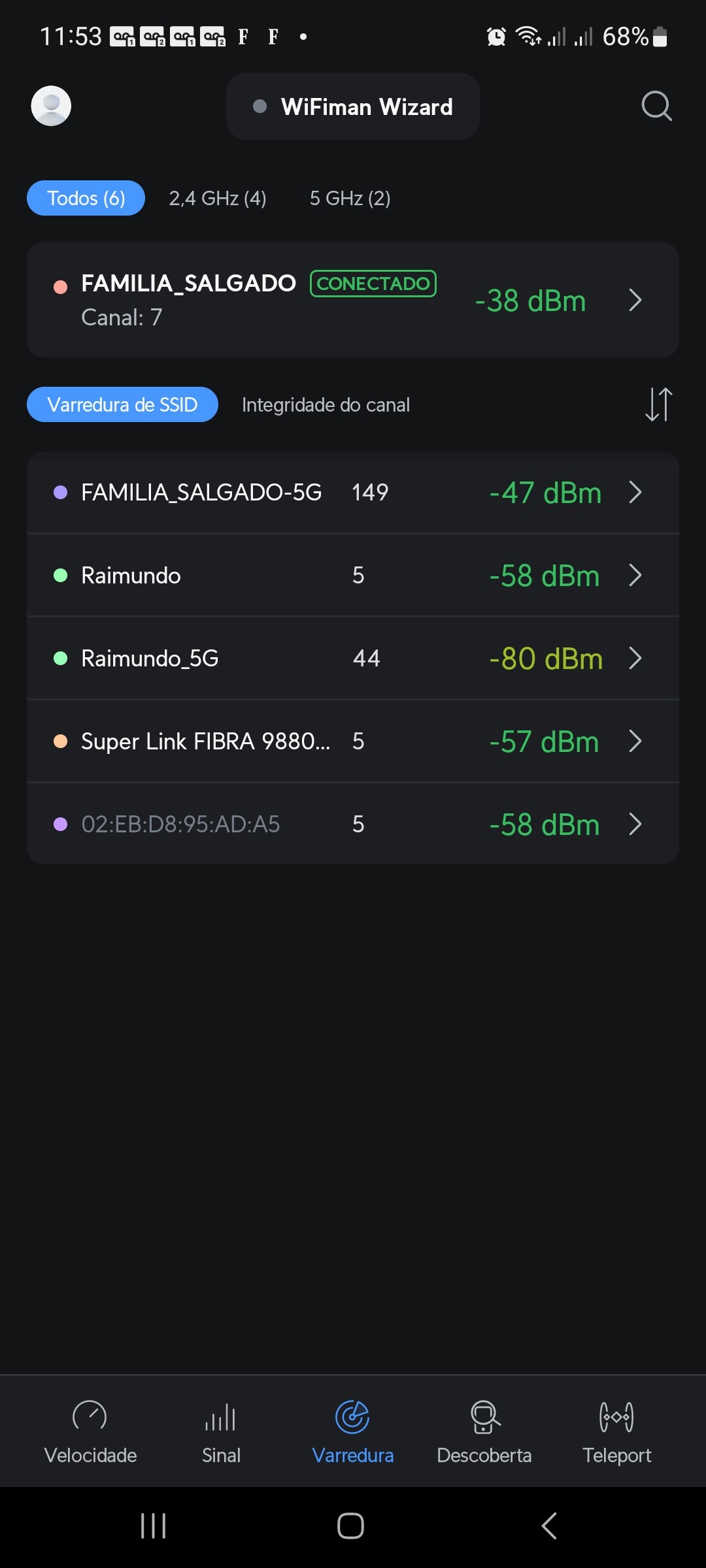Open the profile avatar
This screenshot has height=1568, width=706.
[x=51, y=106]
